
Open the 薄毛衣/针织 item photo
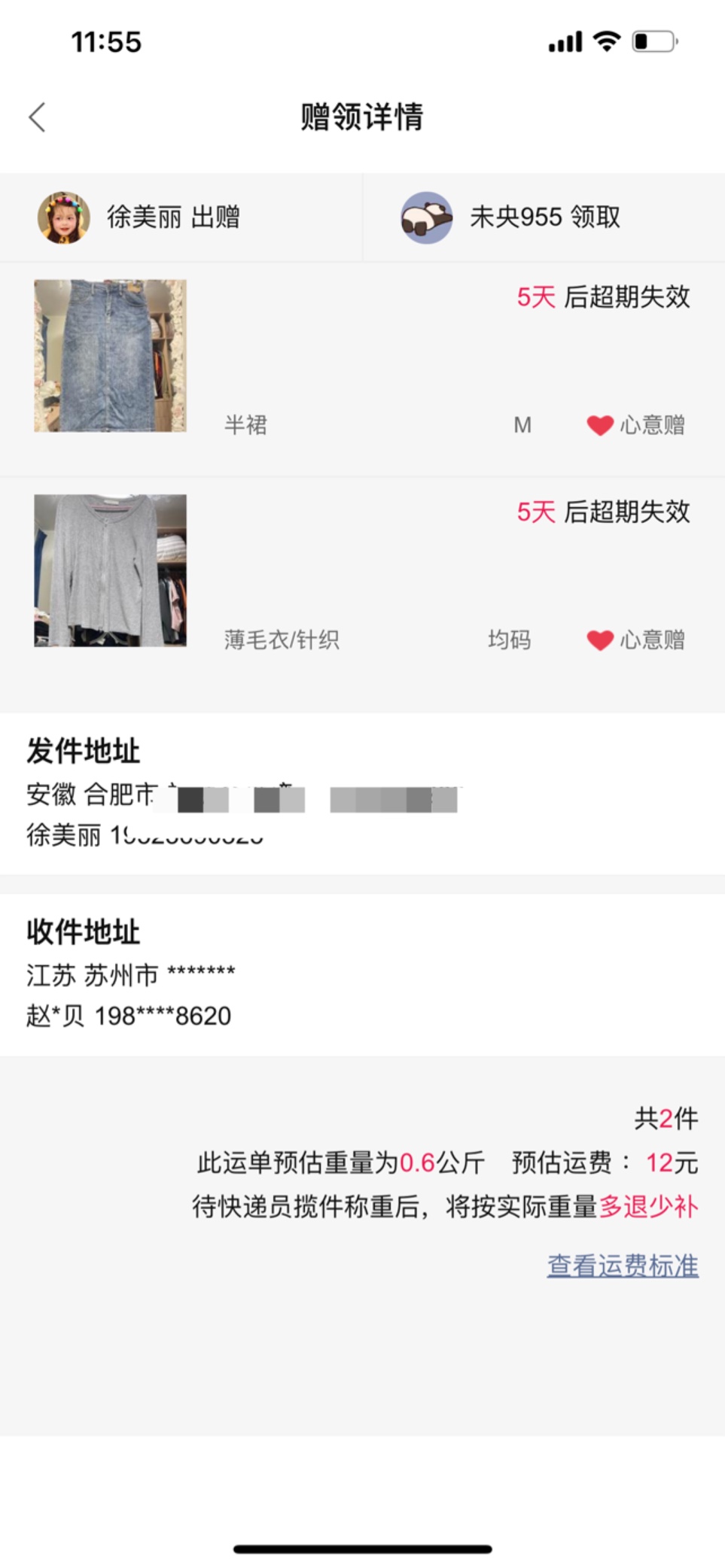coord(110,570)
